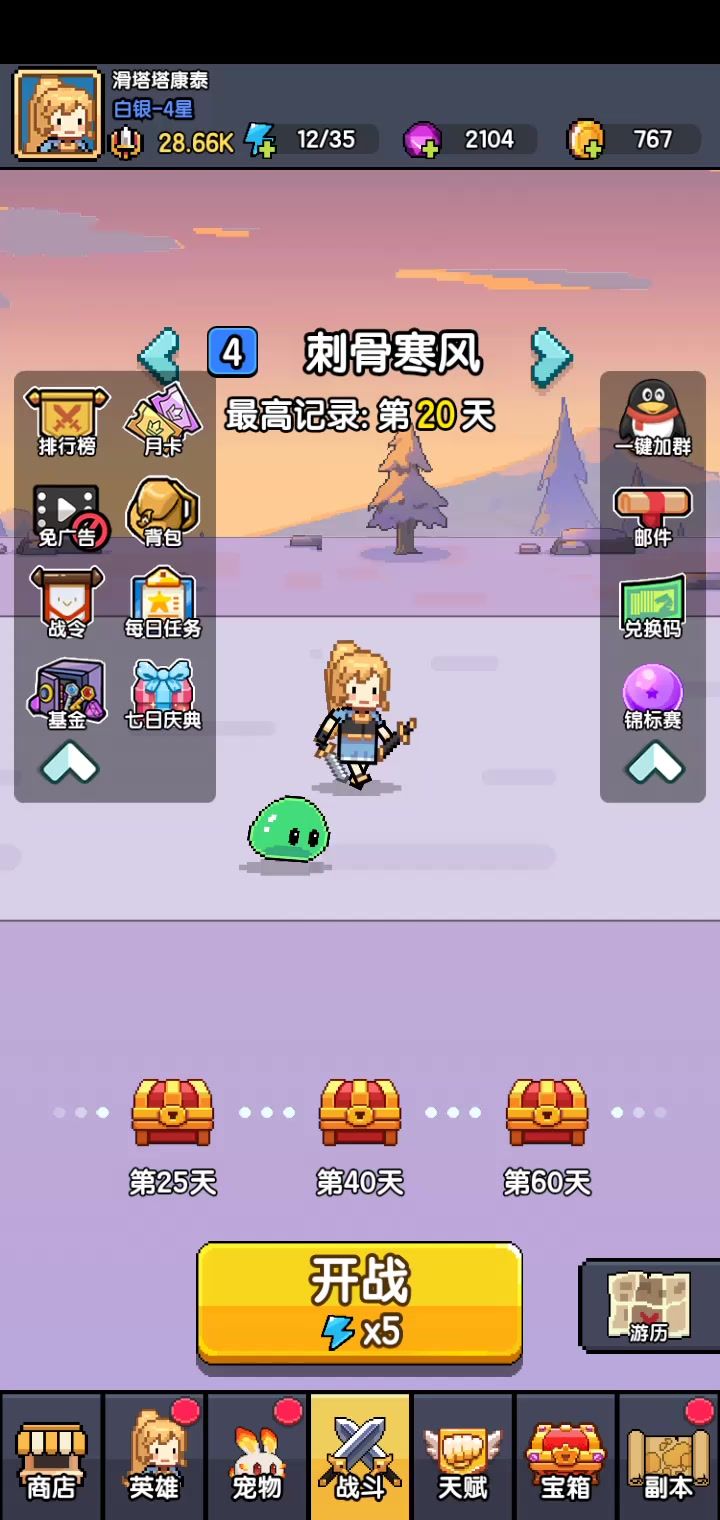Open the 背包 backpack
Screen dimensions: 720x1520
coord(163,512)
